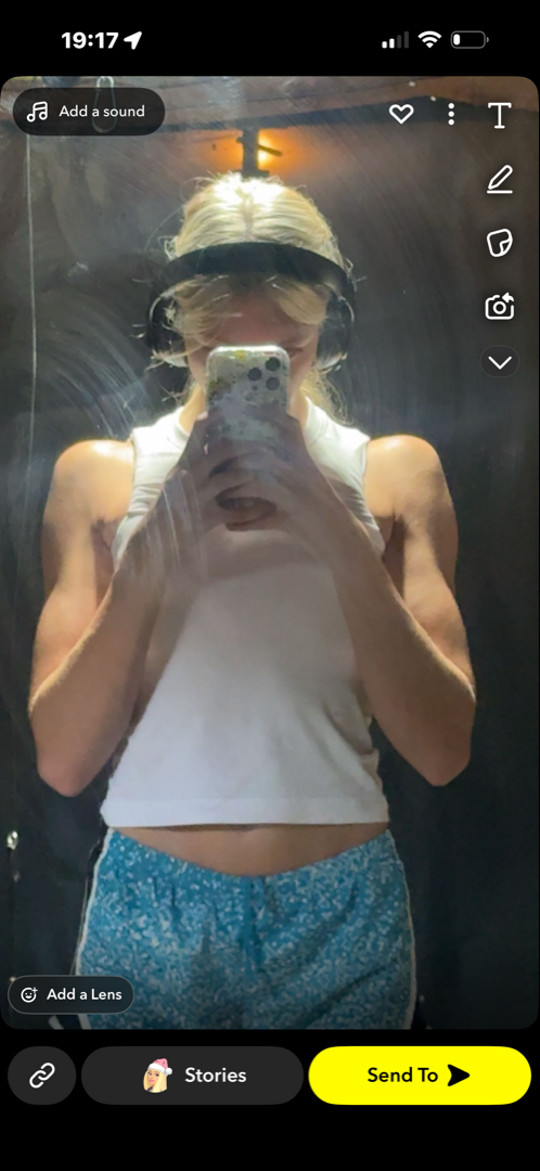Post snap to Stories
The width and height of the screenshot is (540, 1171).
[192, 1075]
